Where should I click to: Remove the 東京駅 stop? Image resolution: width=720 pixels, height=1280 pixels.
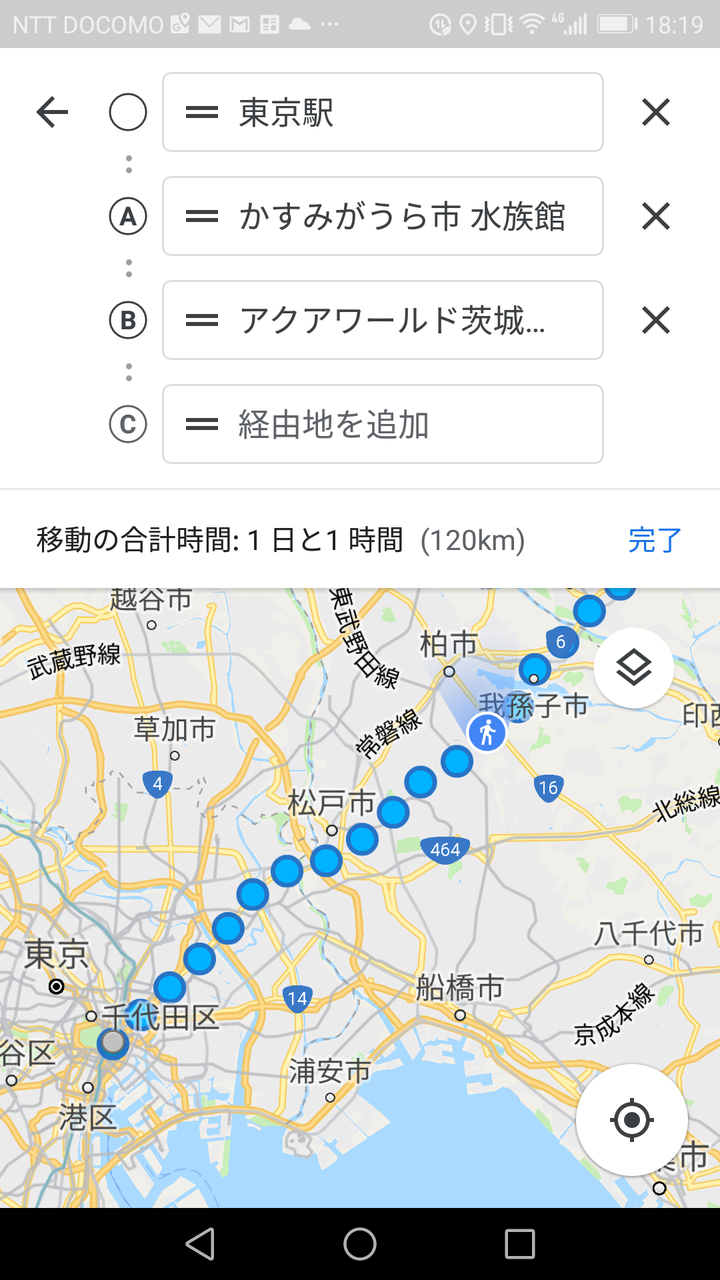(655, 113)
